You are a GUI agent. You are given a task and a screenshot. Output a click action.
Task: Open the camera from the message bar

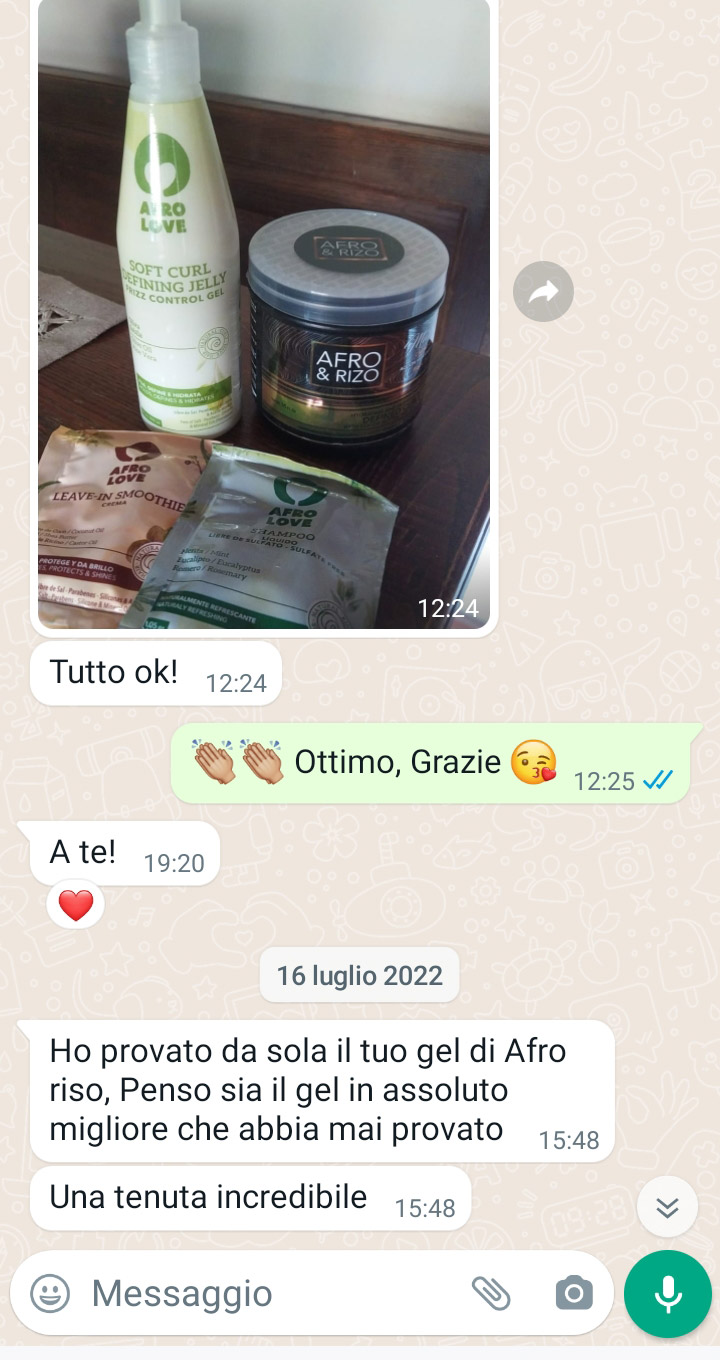point(574,1293)
